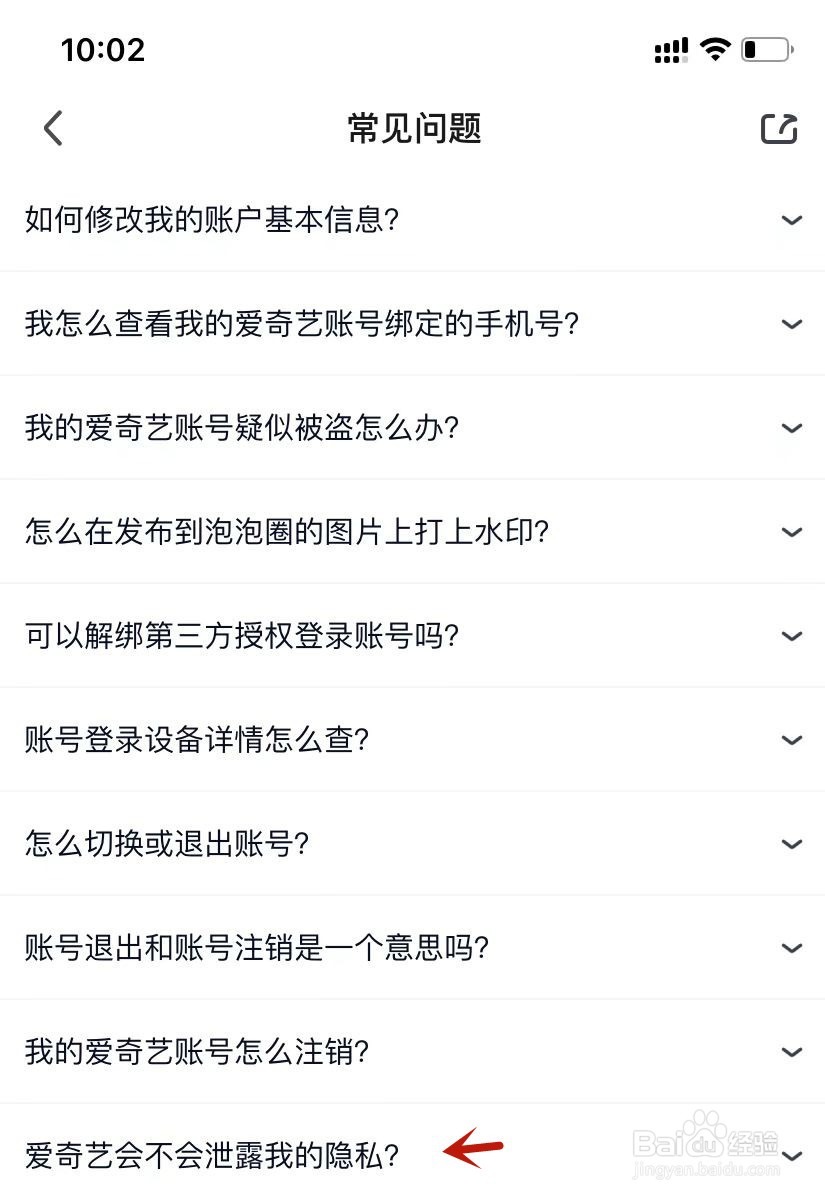The width and height of the screenshot is (825, 1198).
Task: Share this FAQ page
Action: [779, 128]
